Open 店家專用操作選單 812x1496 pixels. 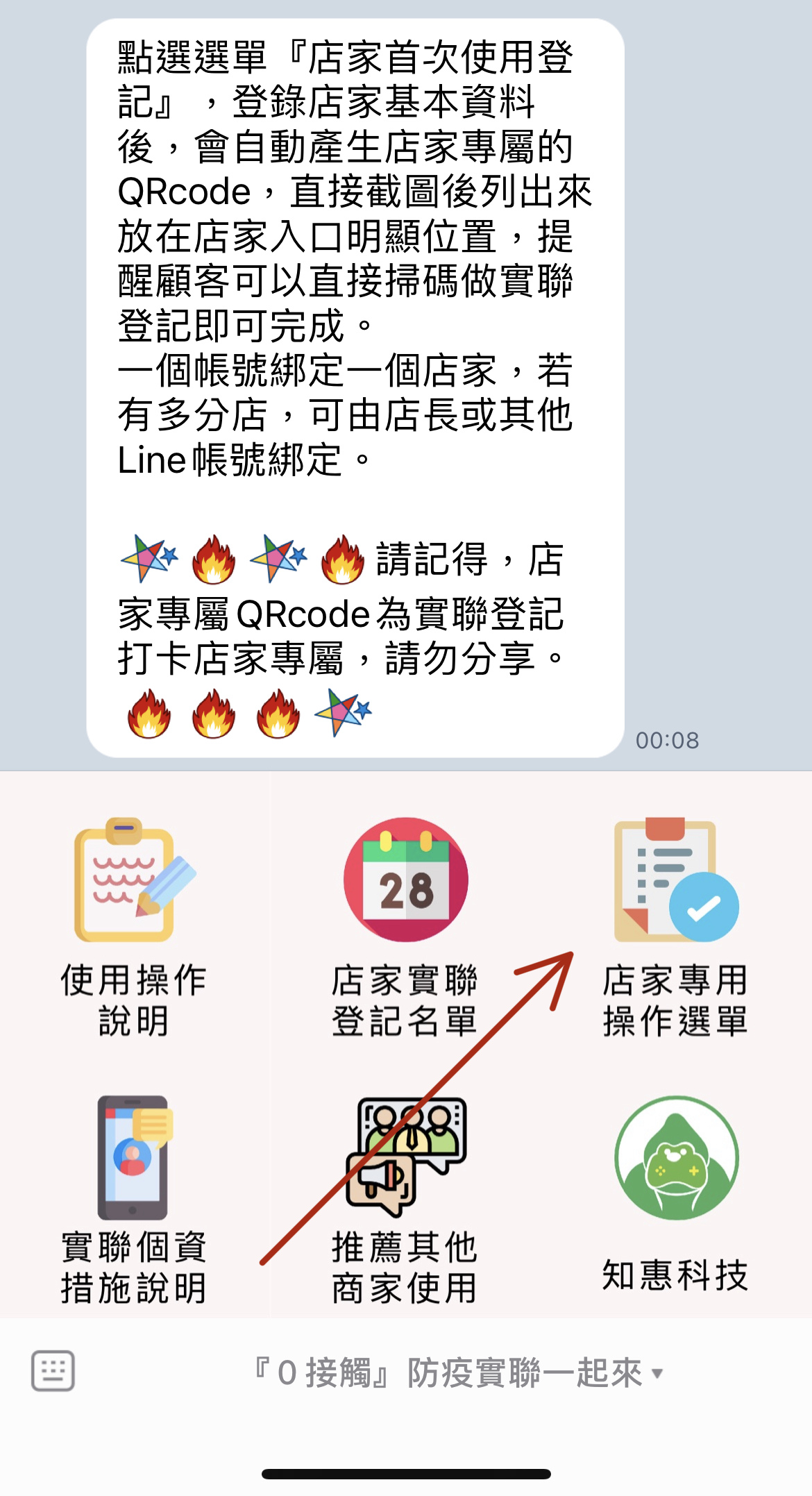point(676,927)
